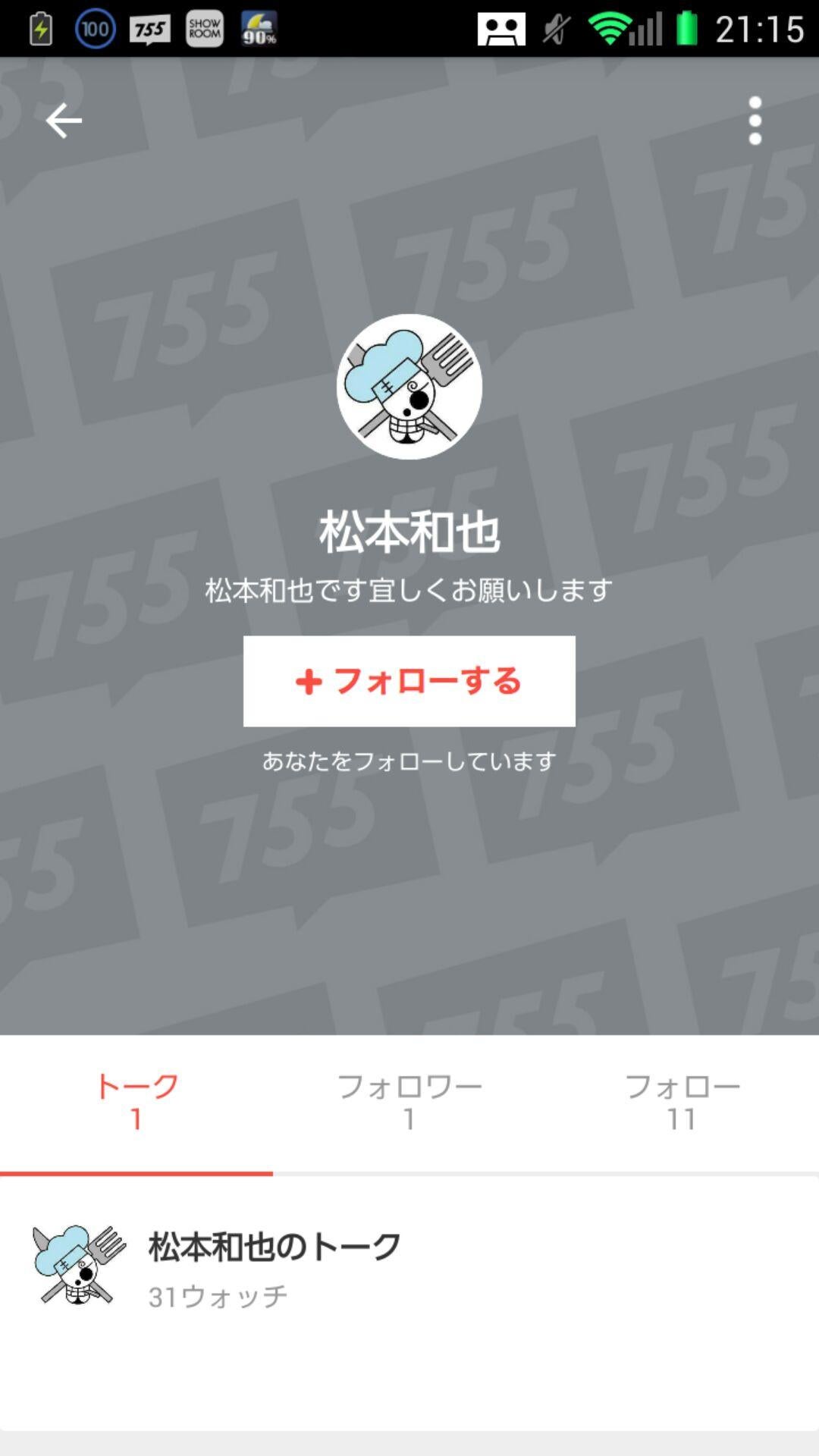The image size is (819, 1456).
Task: Tap the 100 battery level indicator
Action: [95, 29]
